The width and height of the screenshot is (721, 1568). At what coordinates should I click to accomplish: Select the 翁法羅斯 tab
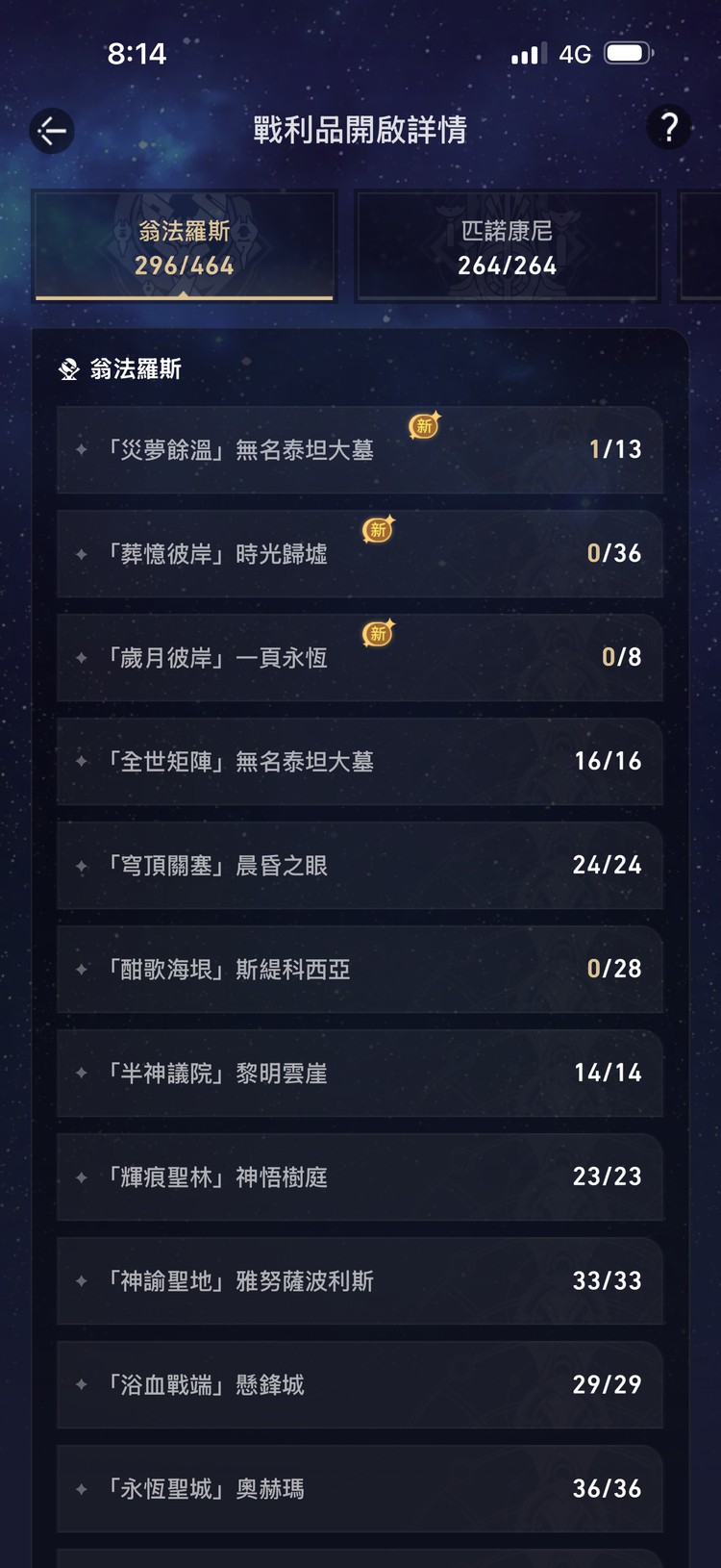[x=186, y=256]
